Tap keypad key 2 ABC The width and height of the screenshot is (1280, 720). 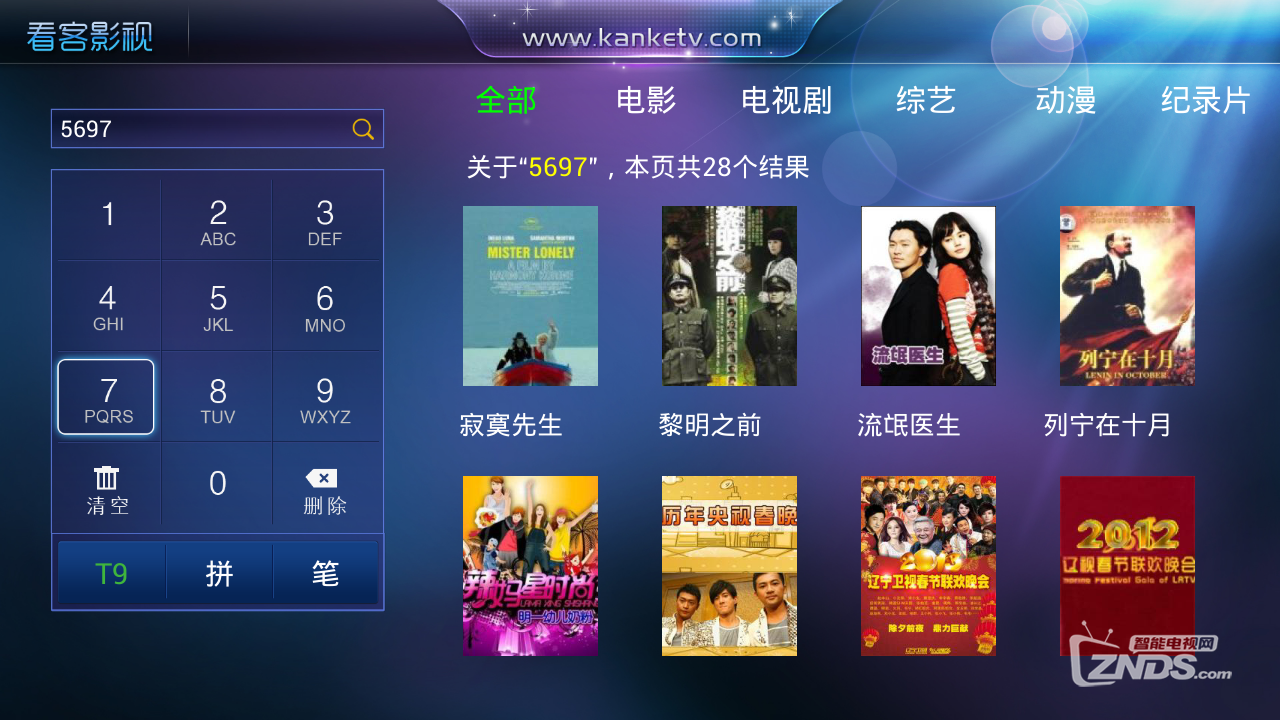[217, 222]
